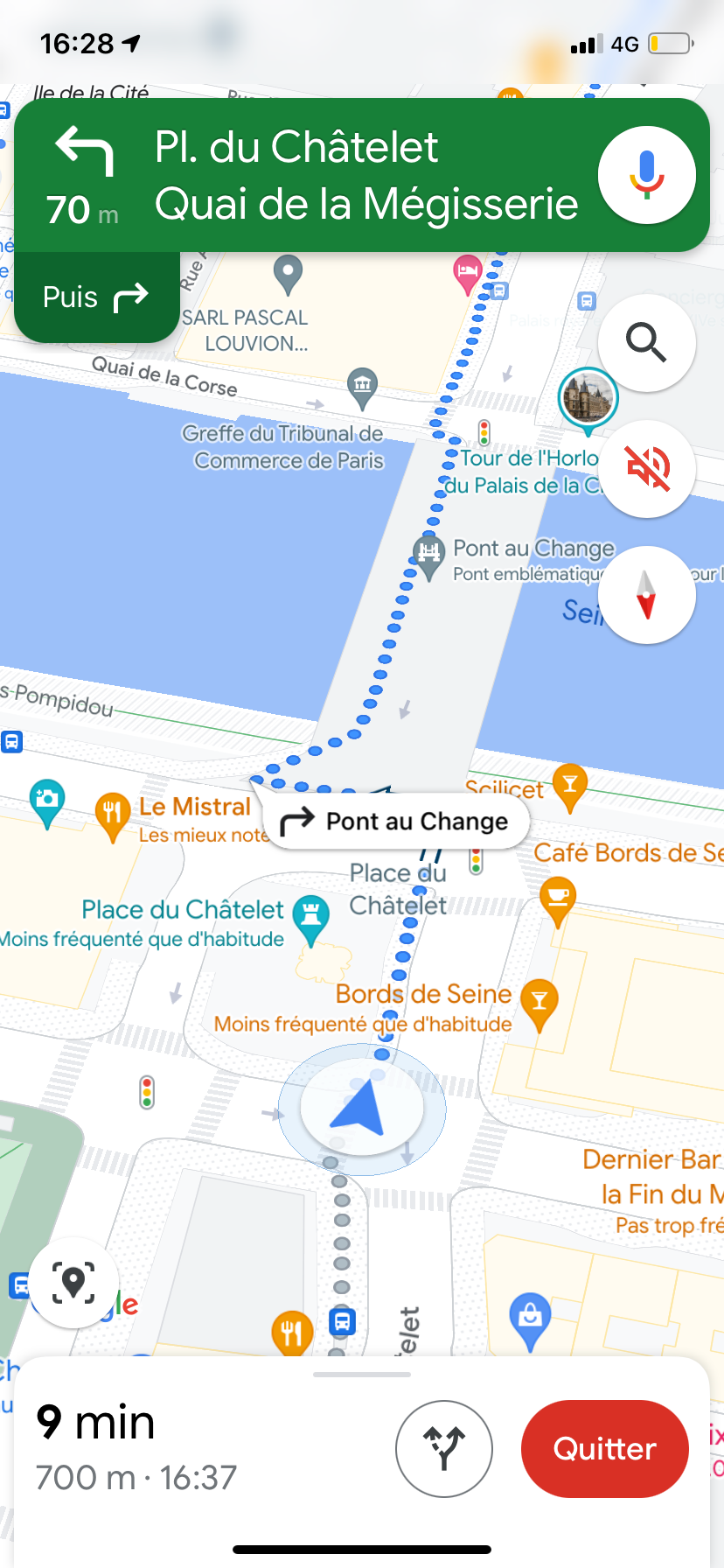Quit navigation with Quitter
Viewport: 724px width, 1568px height.
point(605,1448)
